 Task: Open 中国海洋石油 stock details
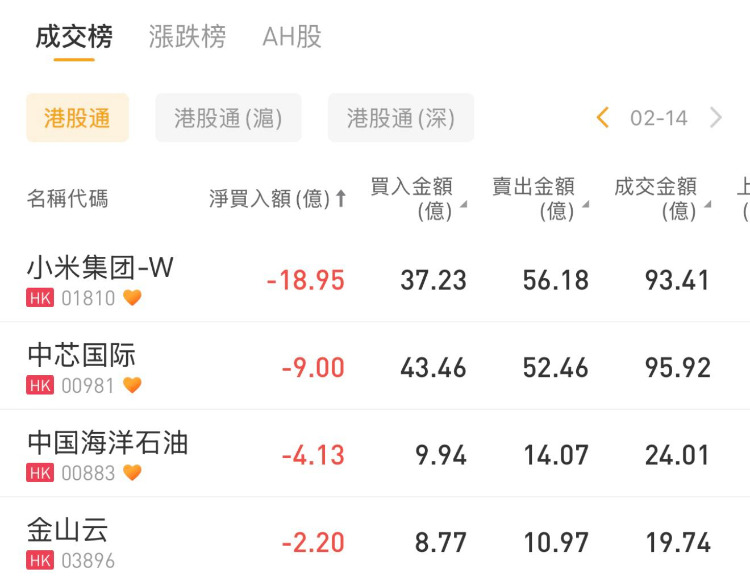point(108,455)
